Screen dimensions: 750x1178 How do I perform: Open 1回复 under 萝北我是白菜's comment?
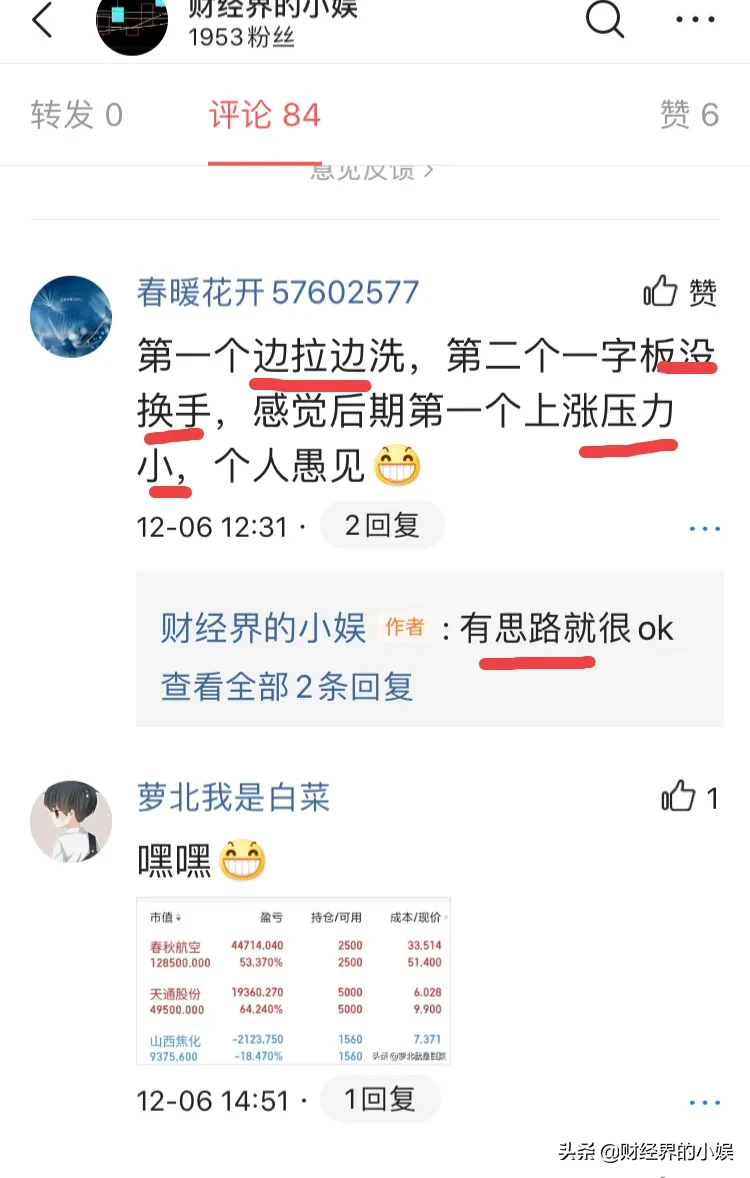click(379, 1100)
